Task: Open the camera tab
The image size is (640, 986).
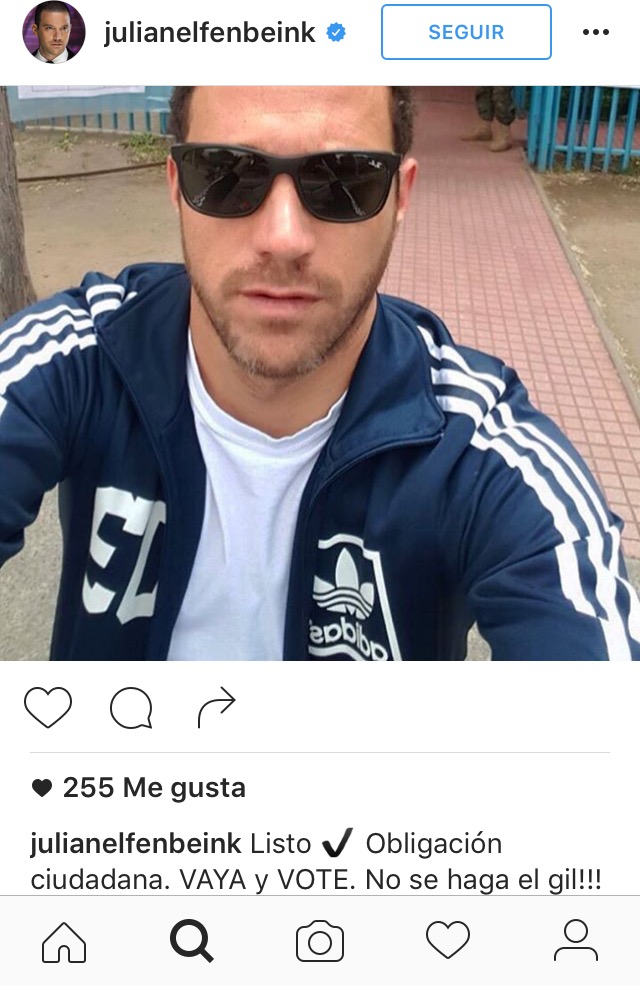Action: point(320,942)
